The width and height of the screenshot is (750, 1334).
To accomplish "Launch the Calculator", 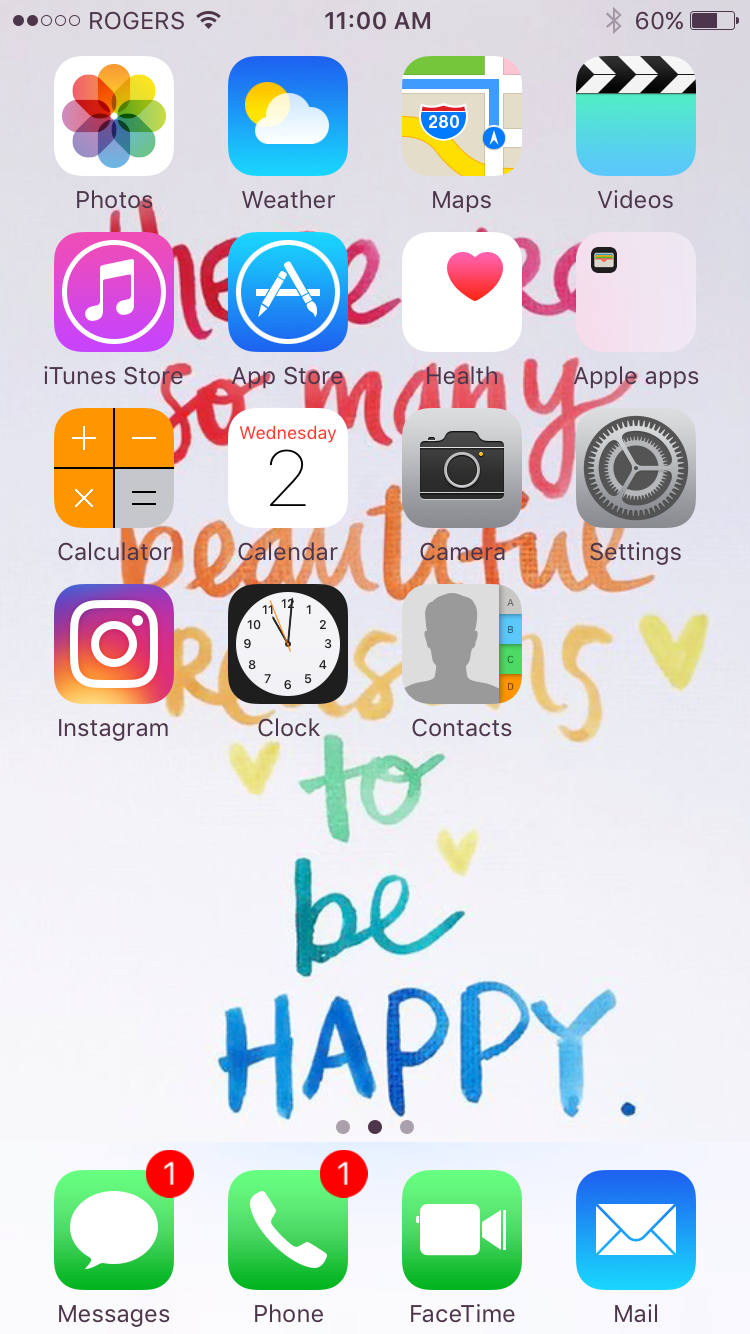I will 114,468.
